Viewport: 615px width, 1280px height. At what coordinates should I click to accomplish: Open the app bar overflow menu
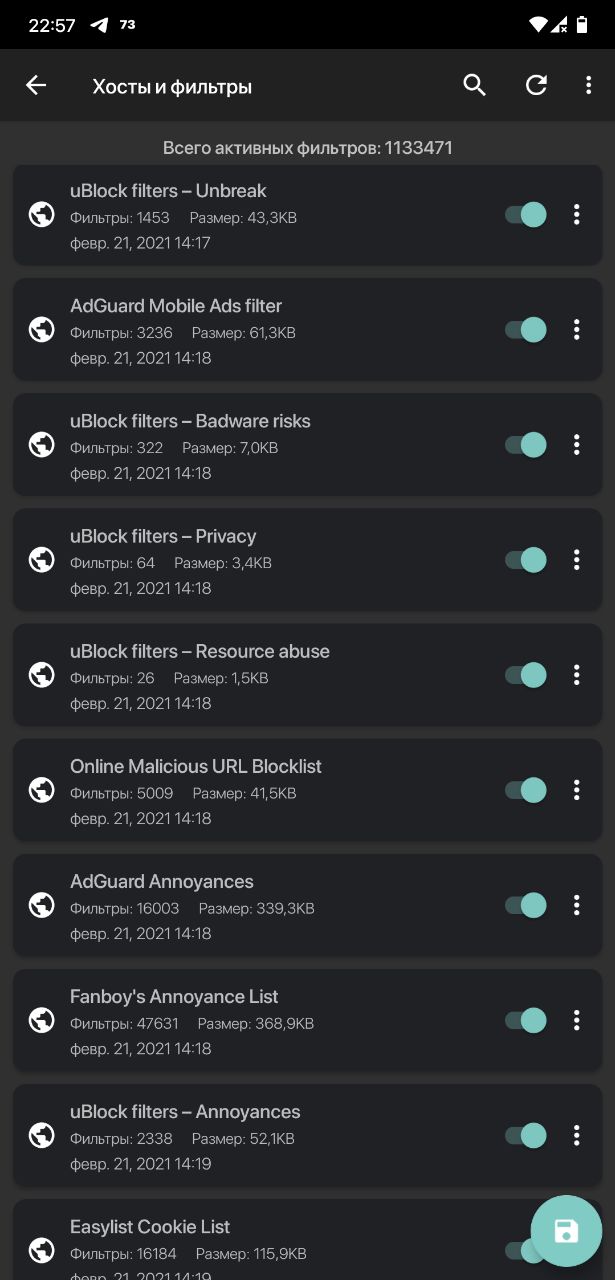pyautogui.click(x=588, y=86)
